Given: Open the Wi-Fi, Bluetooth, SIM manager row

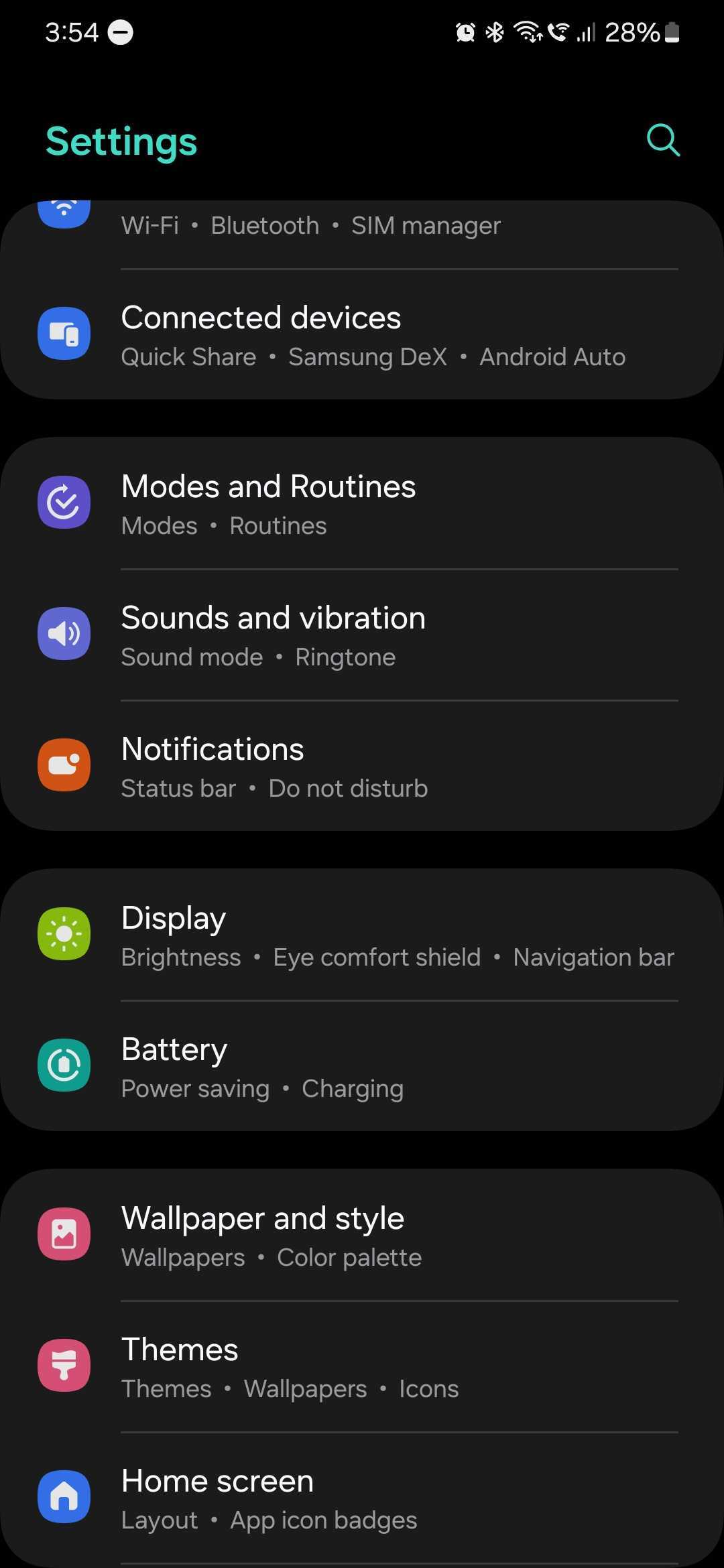Looking at the screenshot, I should pyautogui.click(x=362, y=226).
